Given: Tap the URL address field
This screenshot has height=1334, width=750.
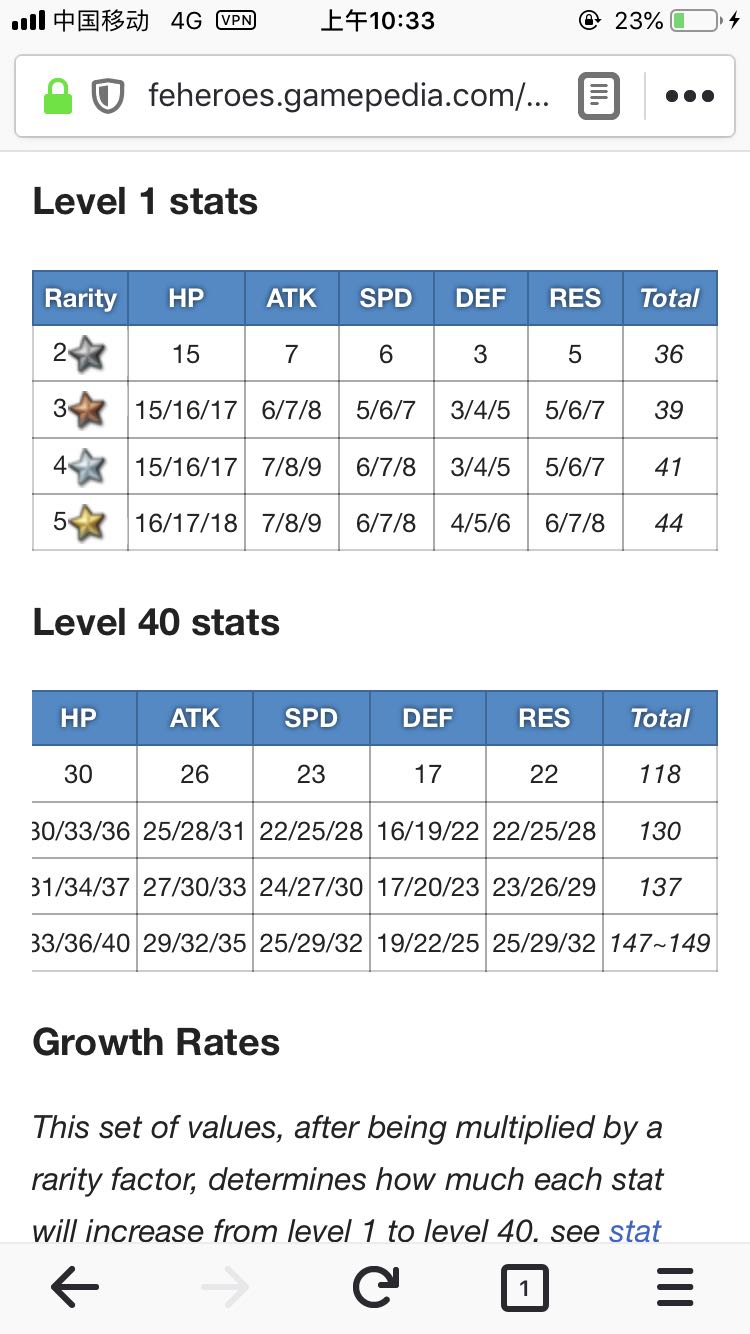Looking at the screenshot, I should point(348,96).
